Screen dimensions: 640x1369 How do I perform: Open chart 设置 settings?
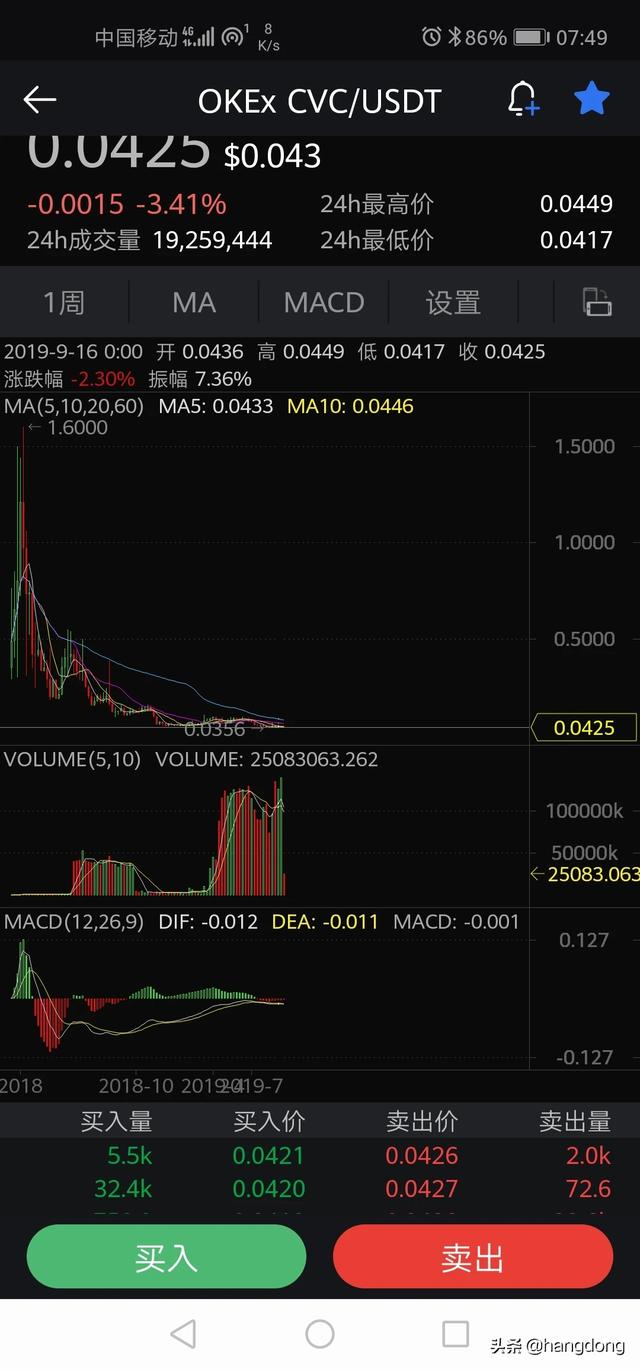[x=453, y=302]
